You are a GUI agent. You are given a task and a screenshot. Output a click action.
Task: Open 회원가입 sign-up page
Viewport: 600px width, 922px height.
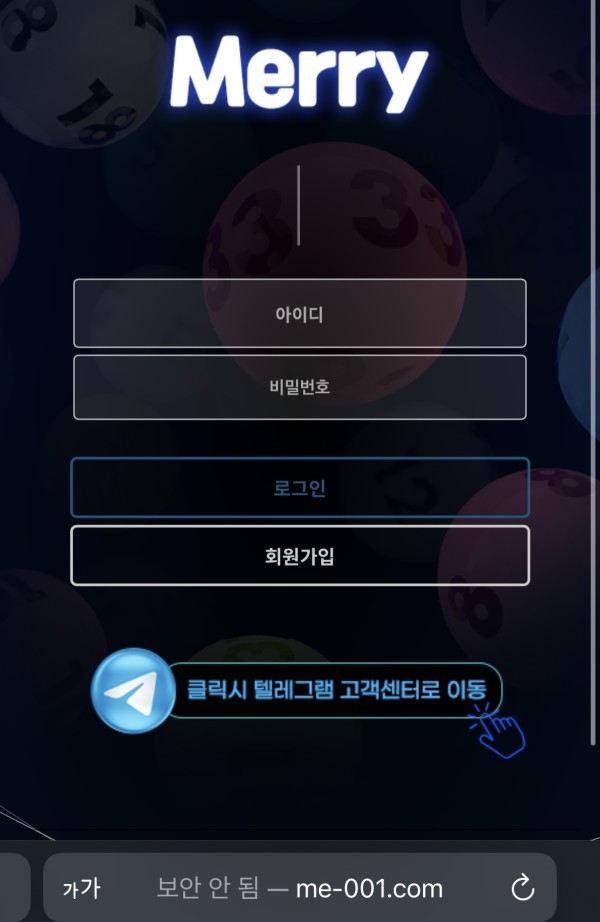[x=300, y=556]
